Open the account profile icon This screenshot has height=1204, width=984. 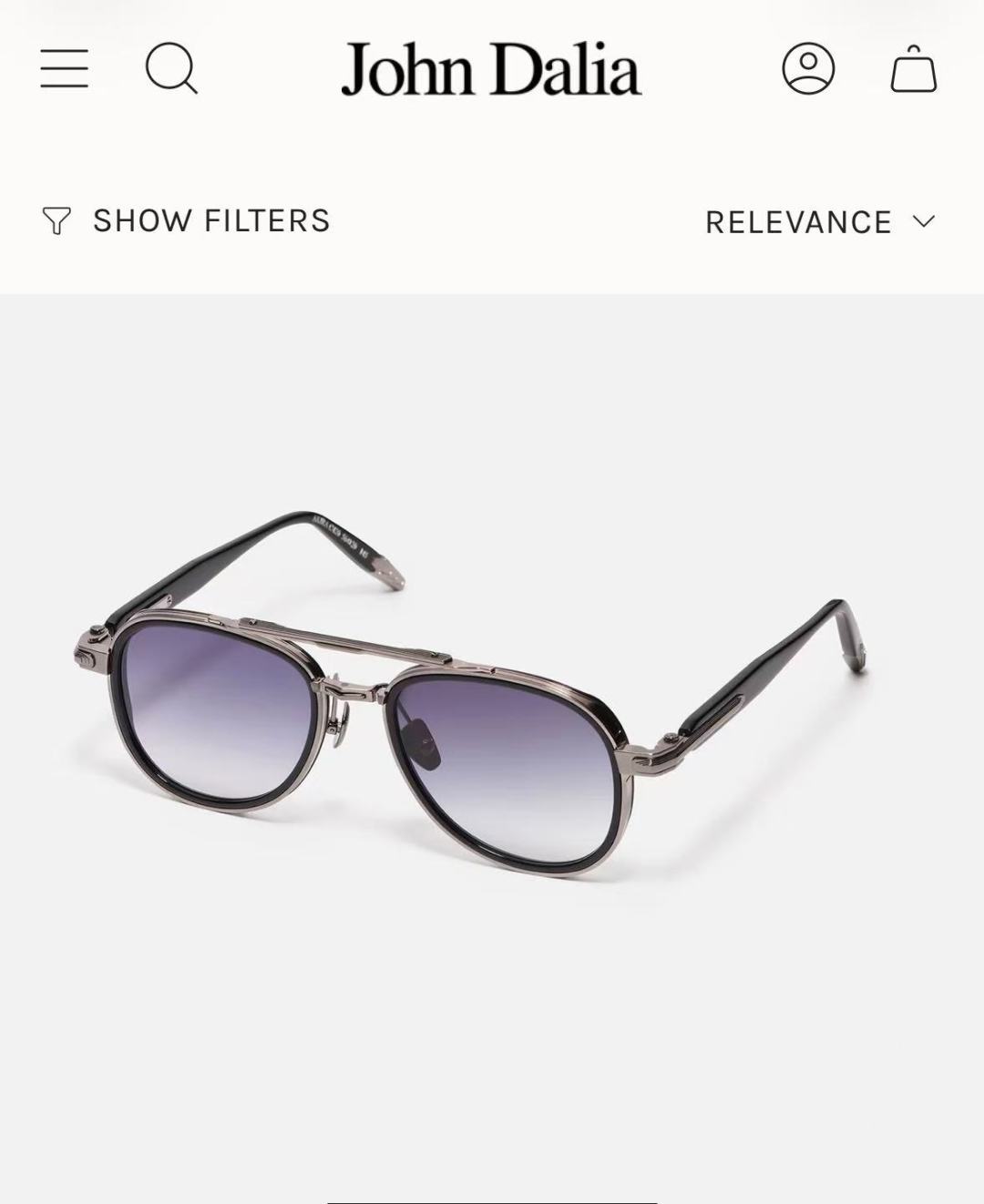pos(808,68)
